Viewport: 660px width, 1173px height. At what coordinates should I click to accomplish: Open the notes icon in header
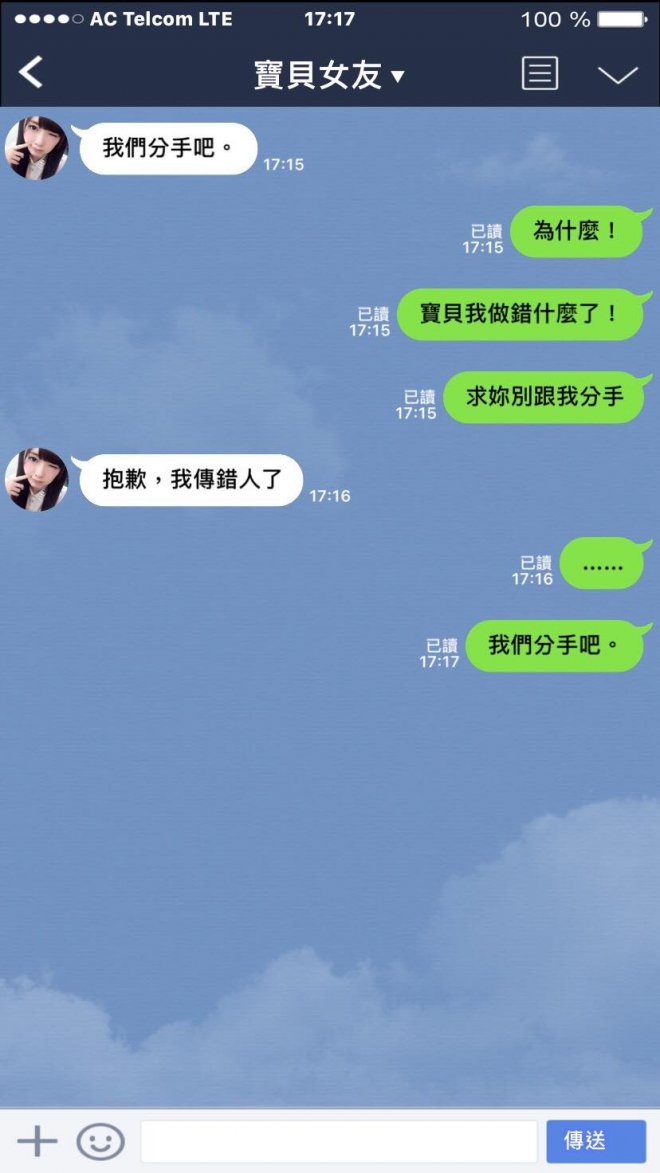click(540, 74)
